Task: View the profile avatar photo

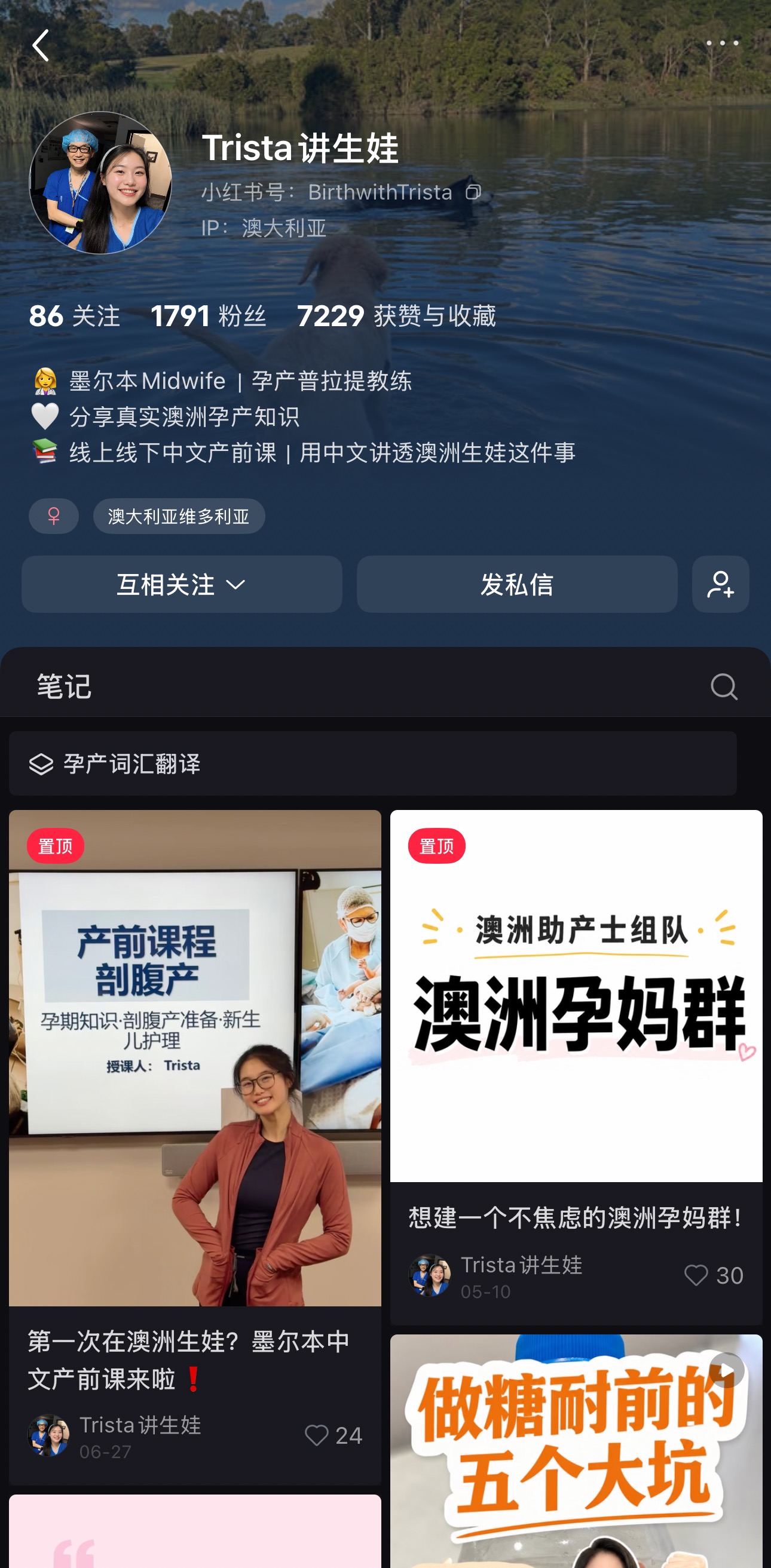Action: (x=100, y=183)
